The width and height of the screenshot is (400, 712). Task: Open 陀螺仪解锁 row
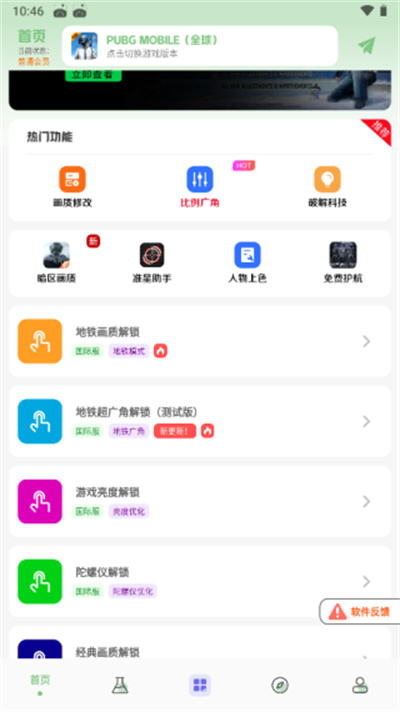[200, 581]
